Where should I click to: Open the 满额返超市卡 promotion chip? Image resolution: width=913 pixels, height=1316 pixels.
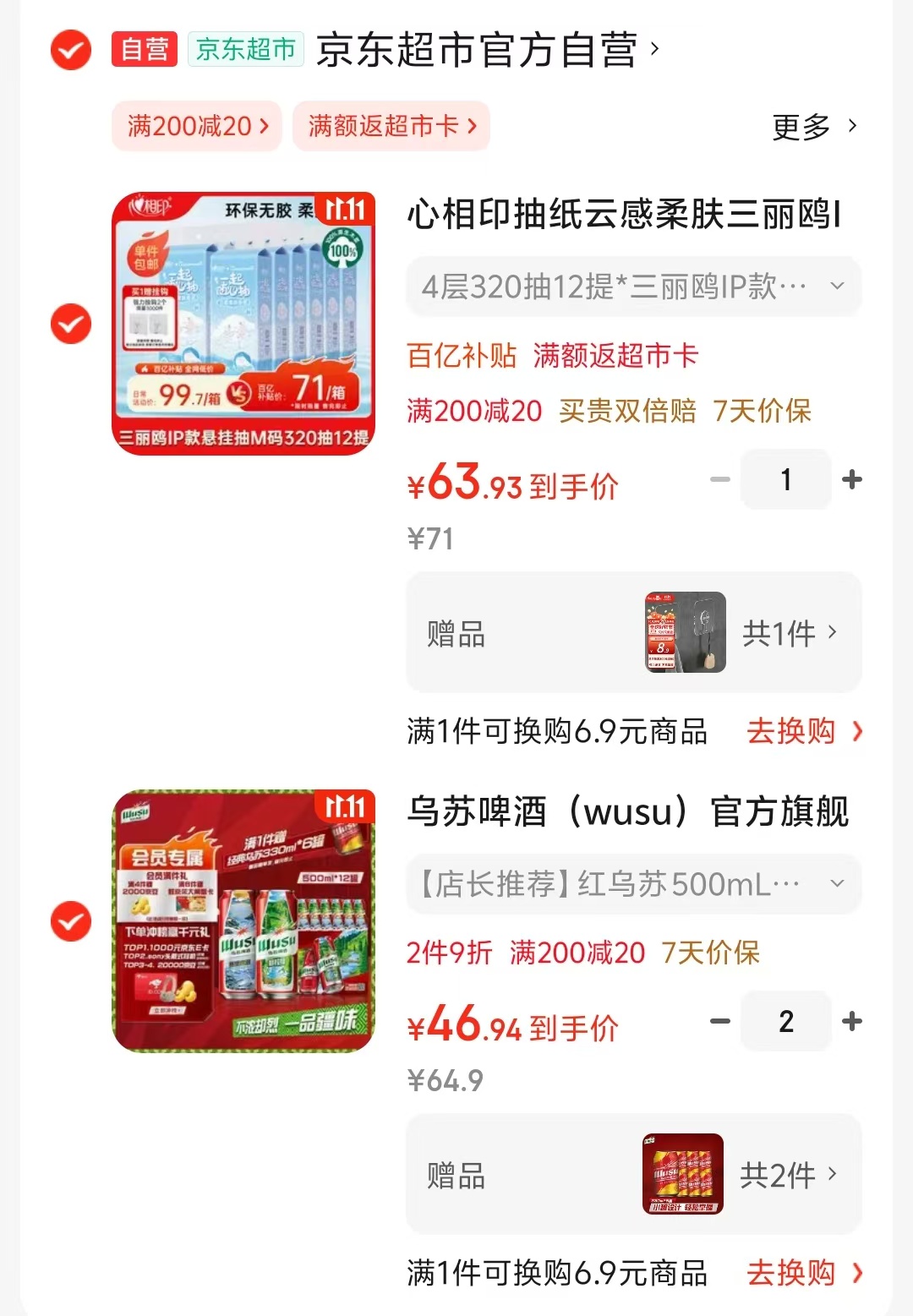(391, 127)
